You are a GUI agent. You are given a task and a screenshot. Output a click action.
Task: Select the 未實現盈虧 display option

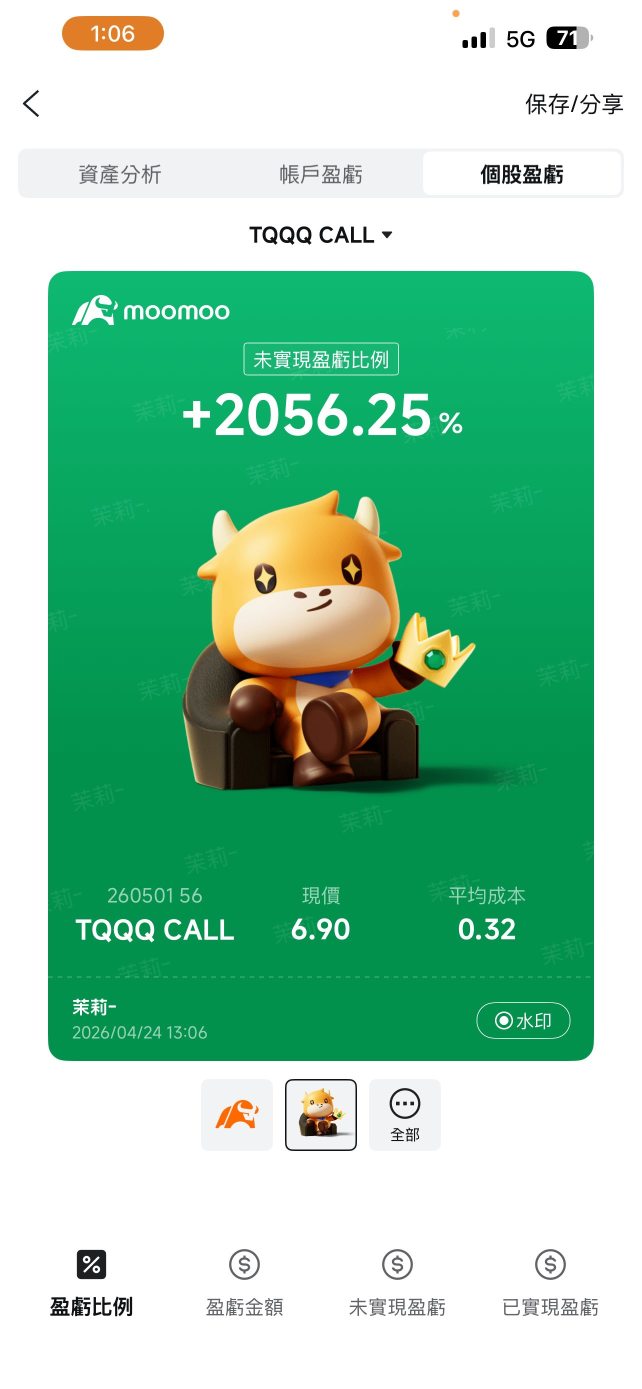(397, 1283)
